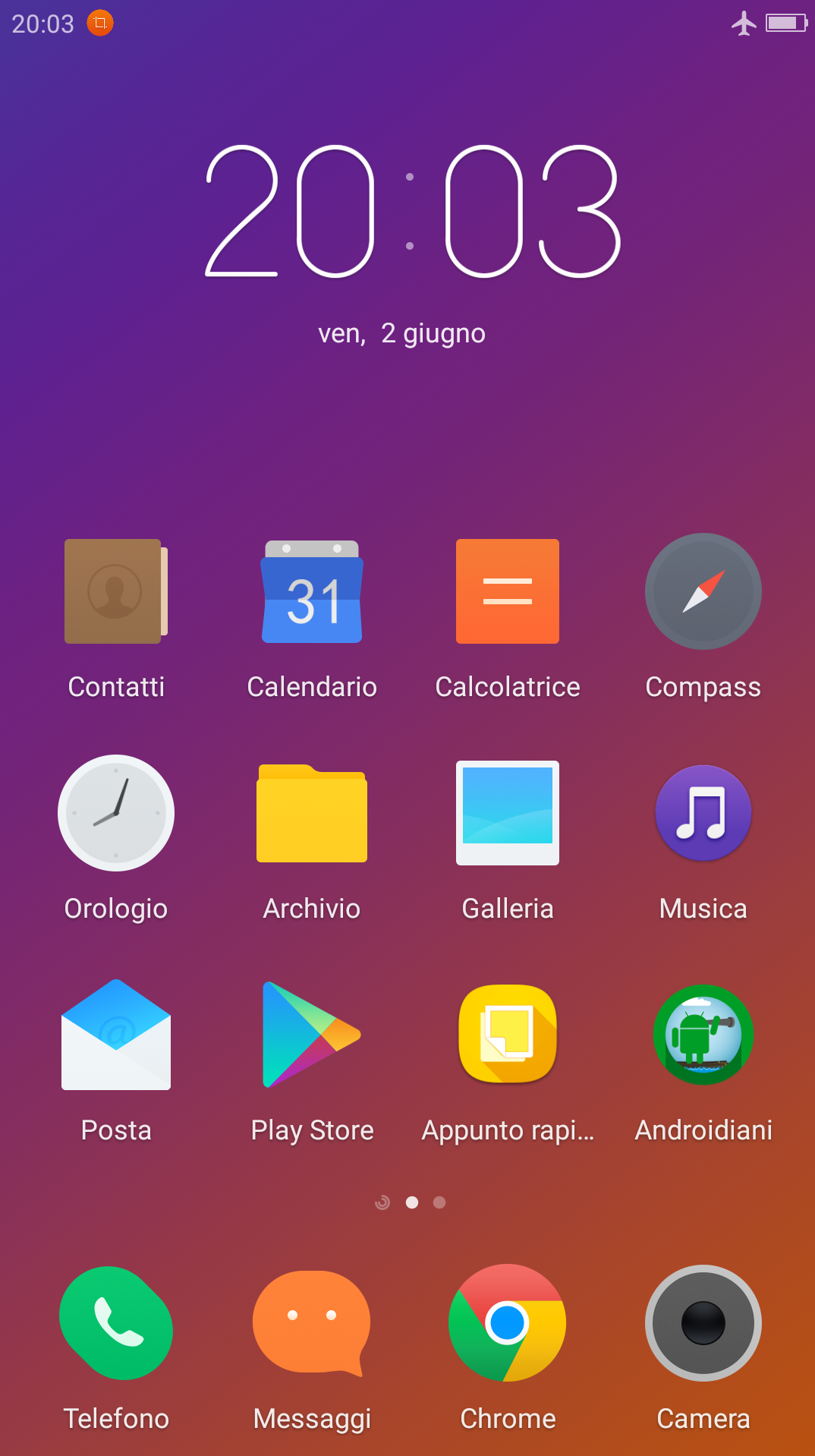This screenshot has width=815, height=1456.
Task: Launch the Androidiani app
Action: click(x=703, y=1035)
